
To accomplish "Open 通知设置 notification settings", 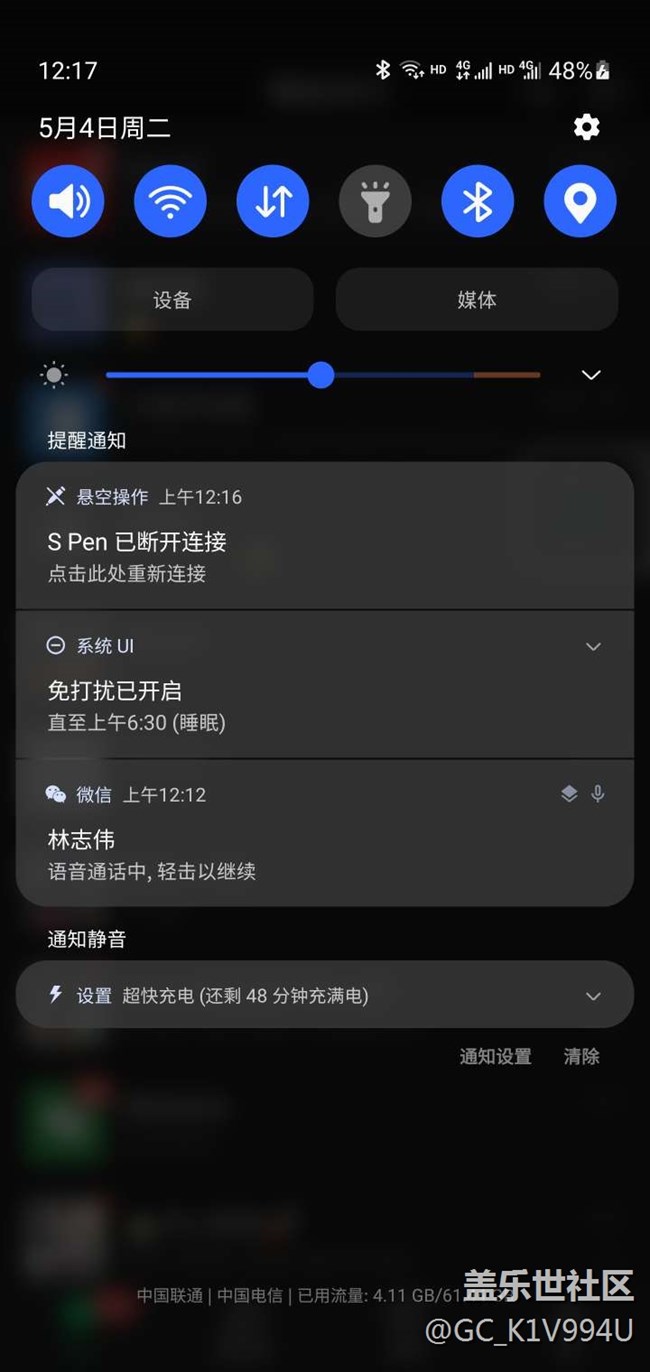I will pyautogui.click(x=495, y=1056).
